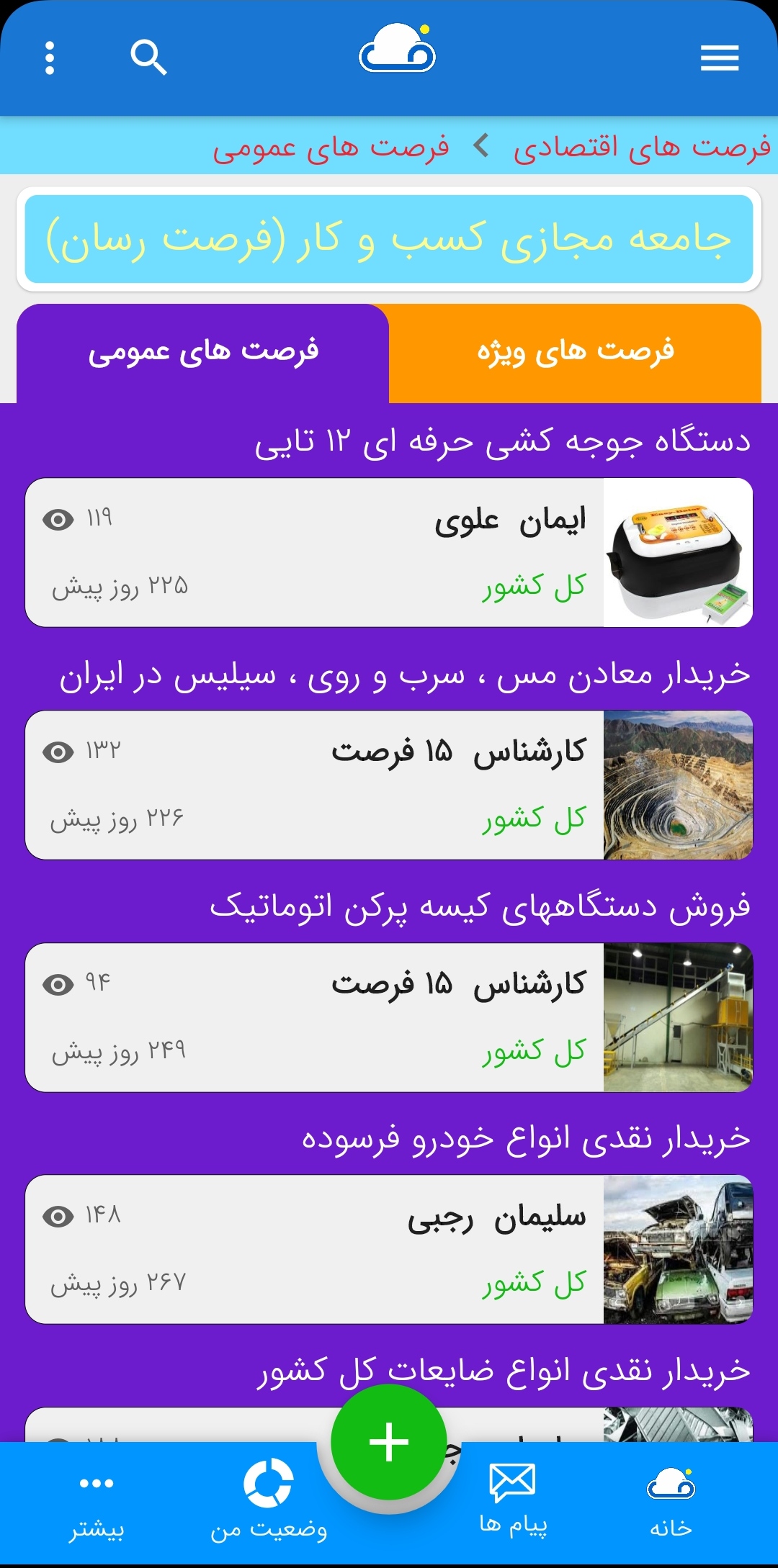Screen dimensions: 778x1568
Task: Open the hamburger drawer menu
Action: pyautogui.click(x=720, y=58)
